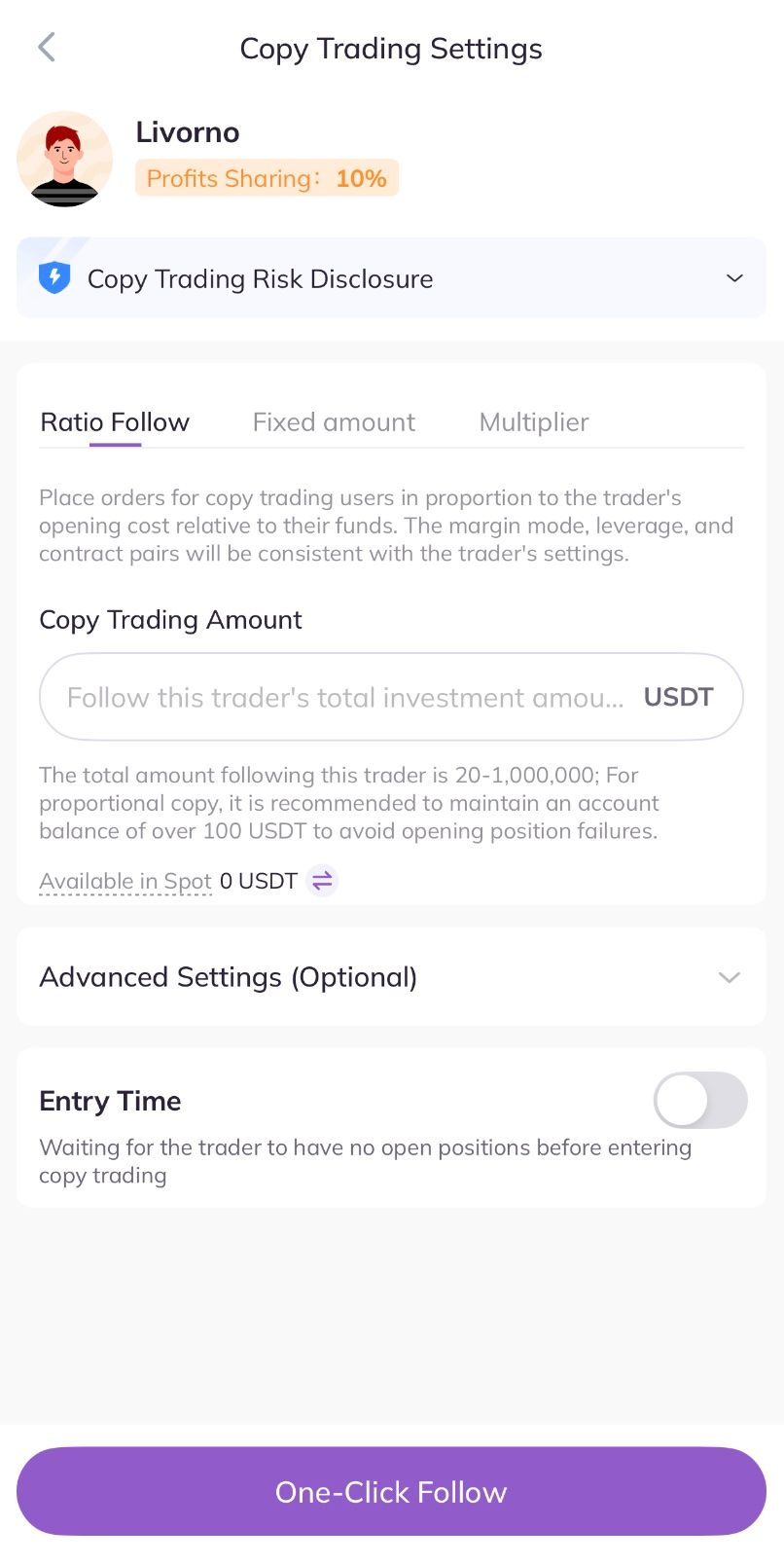Expand Copy Trading Risk Disclosure
The height and width of the screenshot is (1565, 784).
click(x=733, y=278)
